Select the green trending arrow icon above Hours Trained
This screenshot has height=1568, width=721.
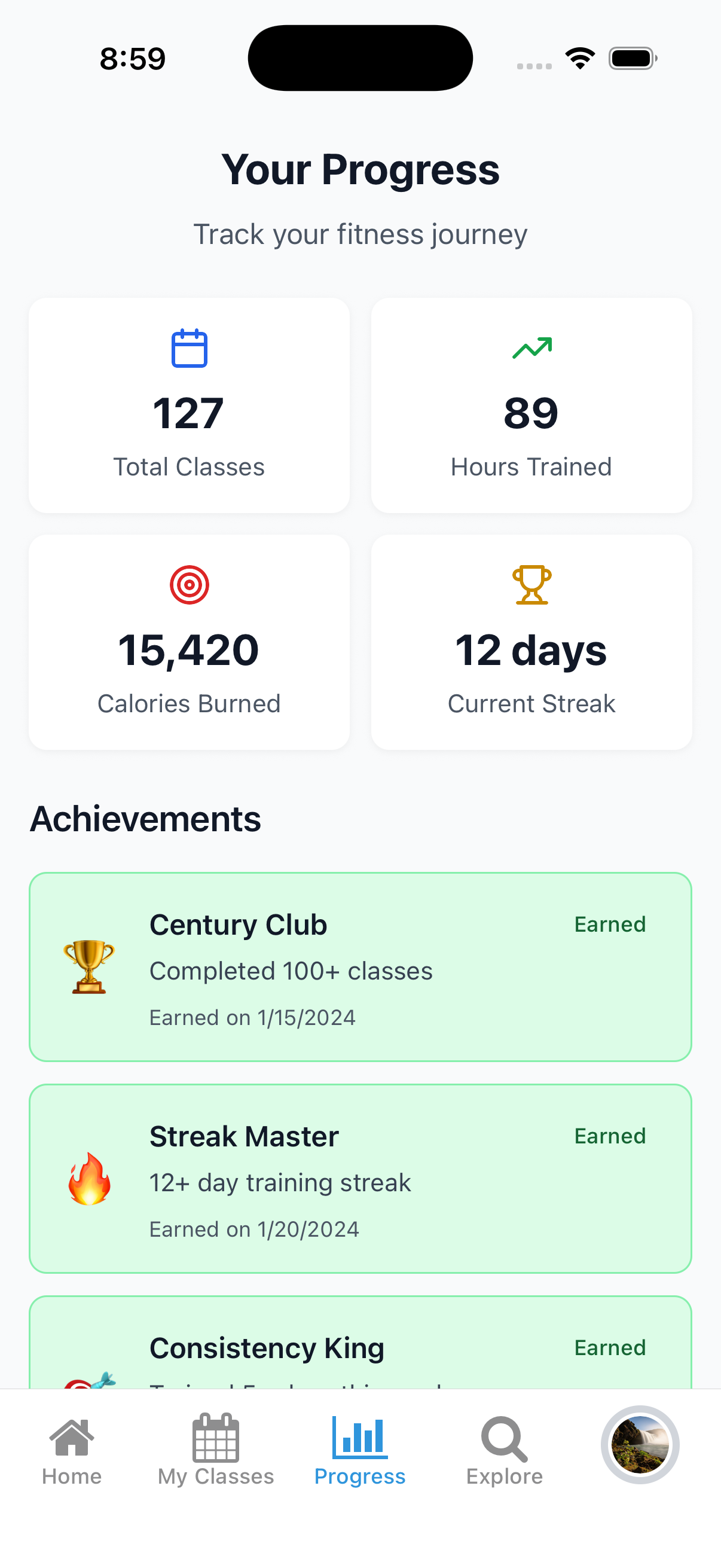530,347
